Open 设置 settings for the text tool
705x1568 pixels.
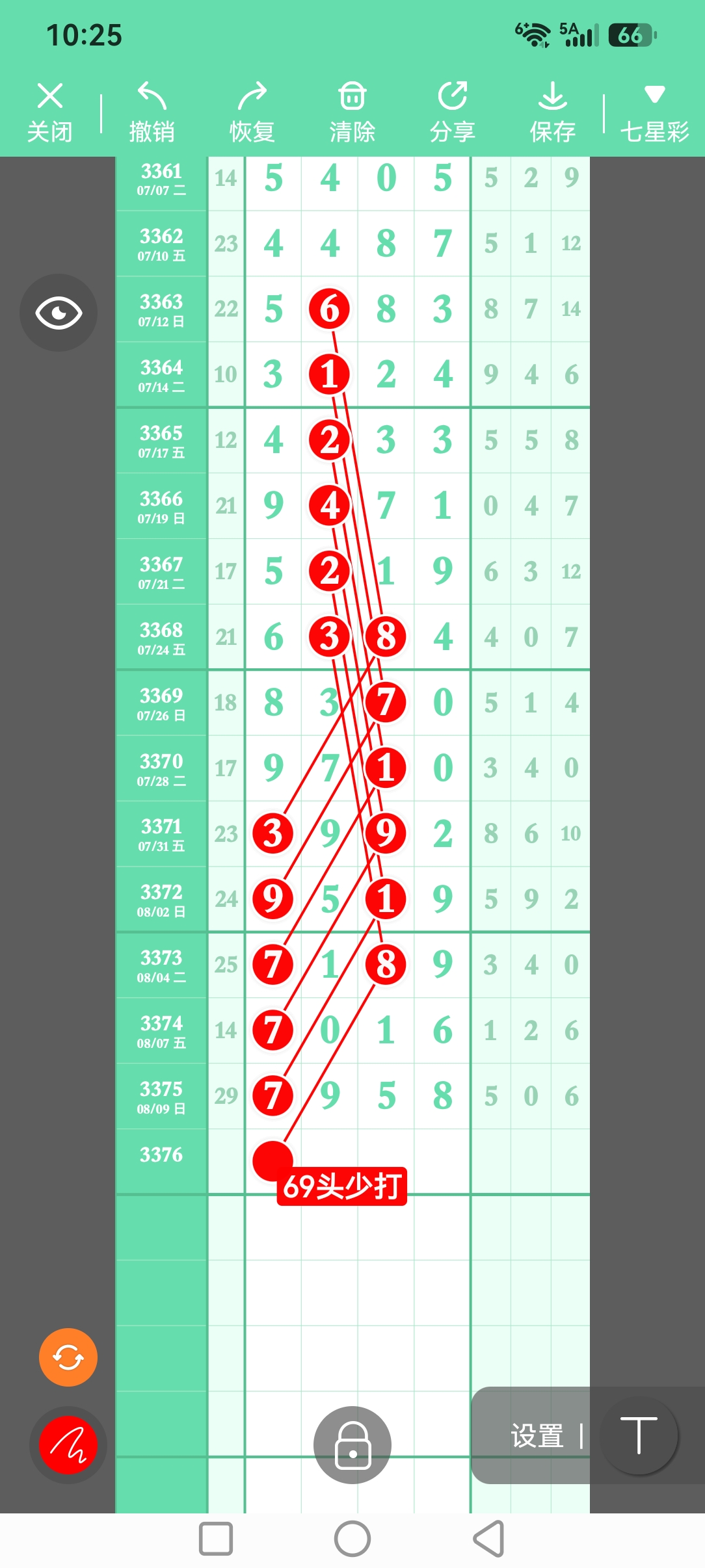[537, 1436]
